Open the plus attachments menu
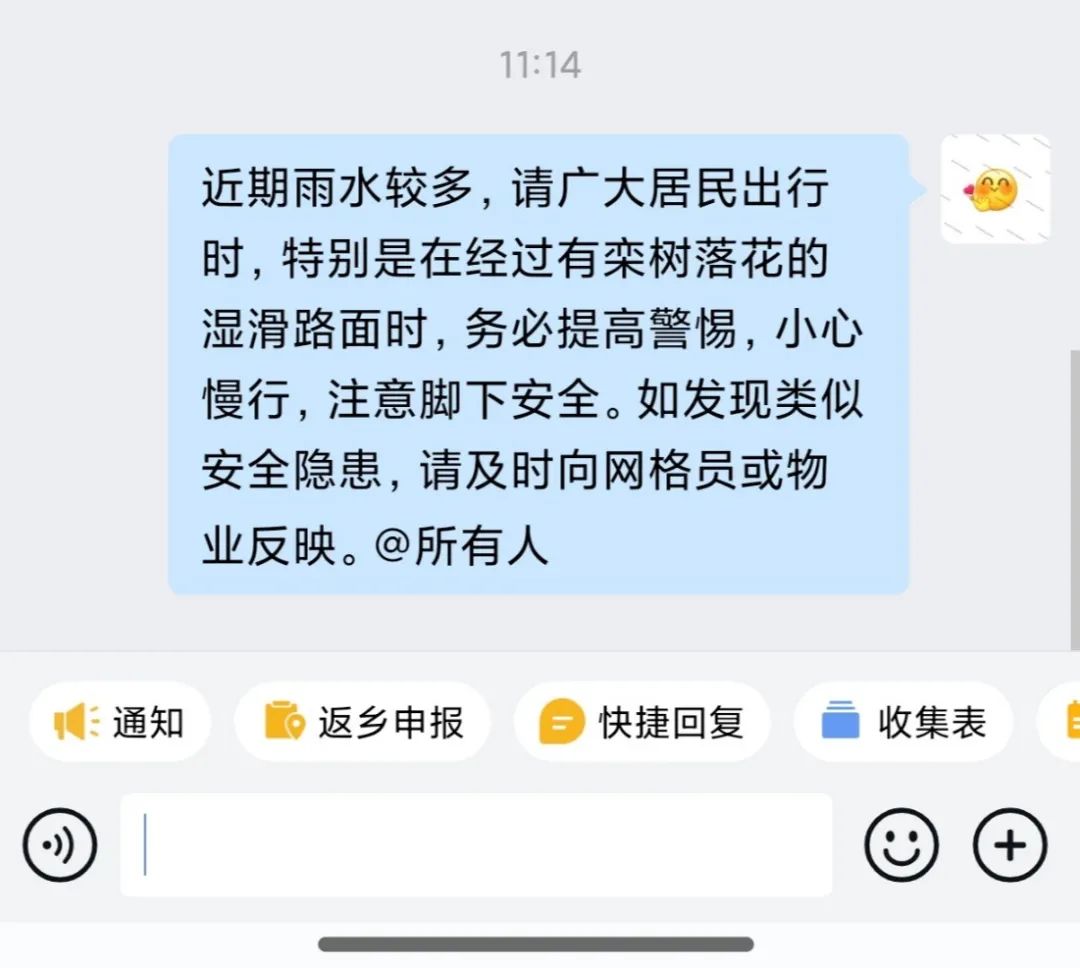Viewport: 1080px width, 968px height. point(1009,845)
